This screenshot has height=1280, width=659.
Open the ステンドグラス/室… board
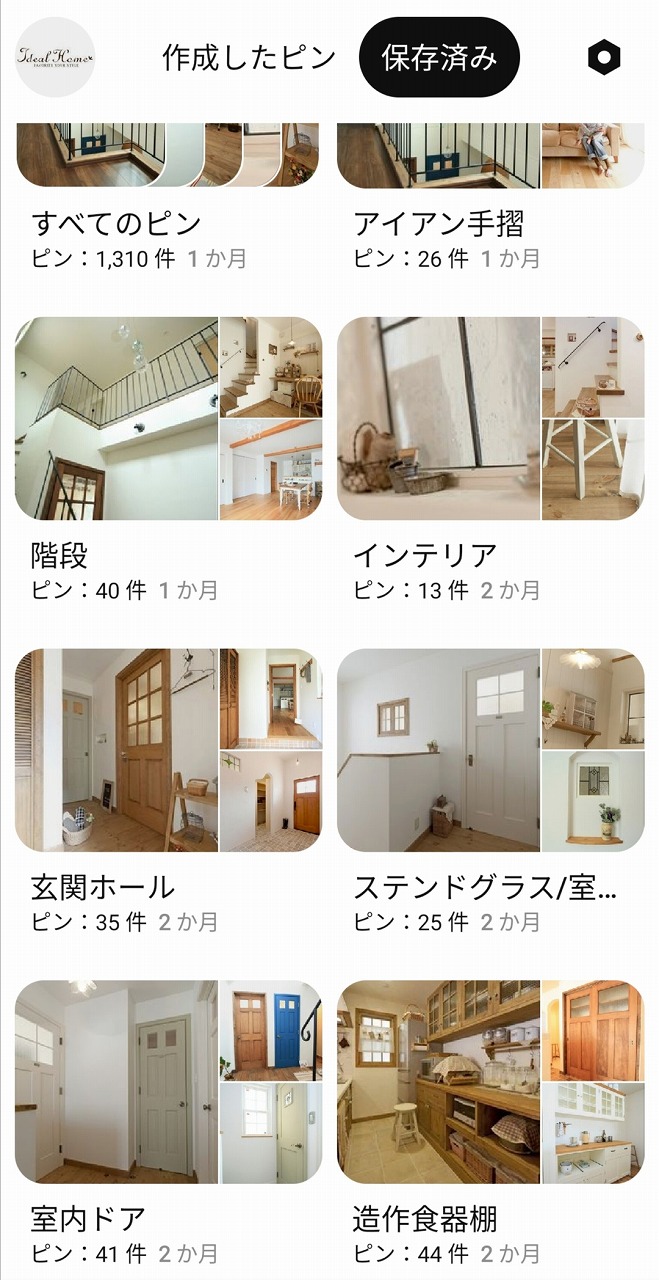click(490, 751)
